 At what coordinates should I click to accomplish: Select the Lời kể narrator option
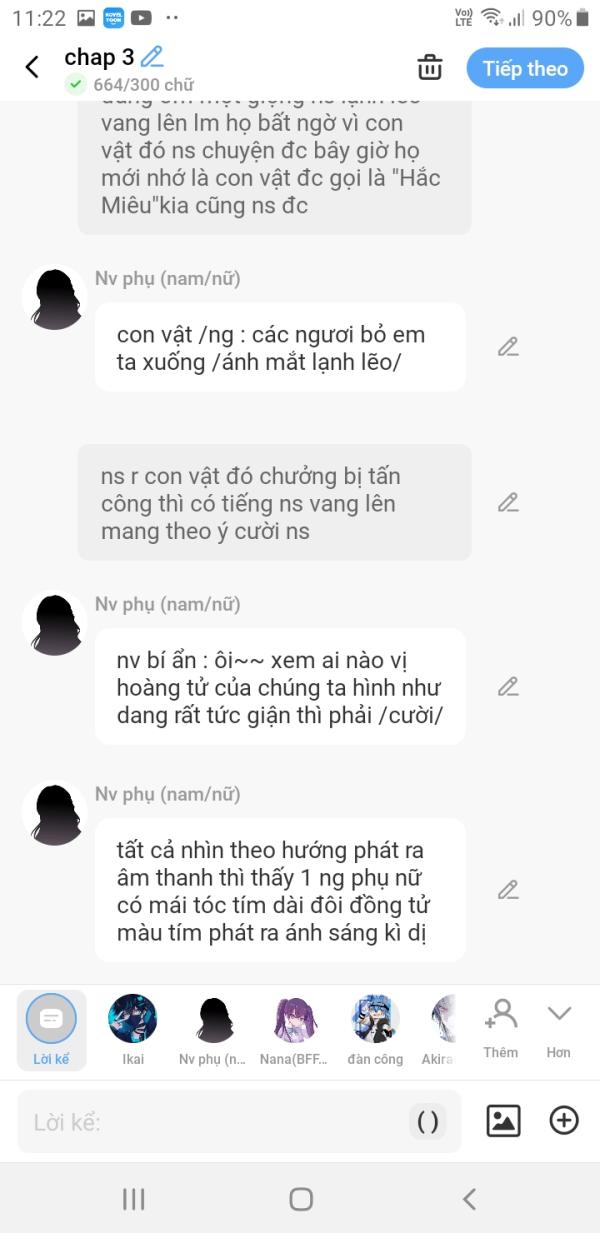pyautogui.click(x=51, y=1028)
